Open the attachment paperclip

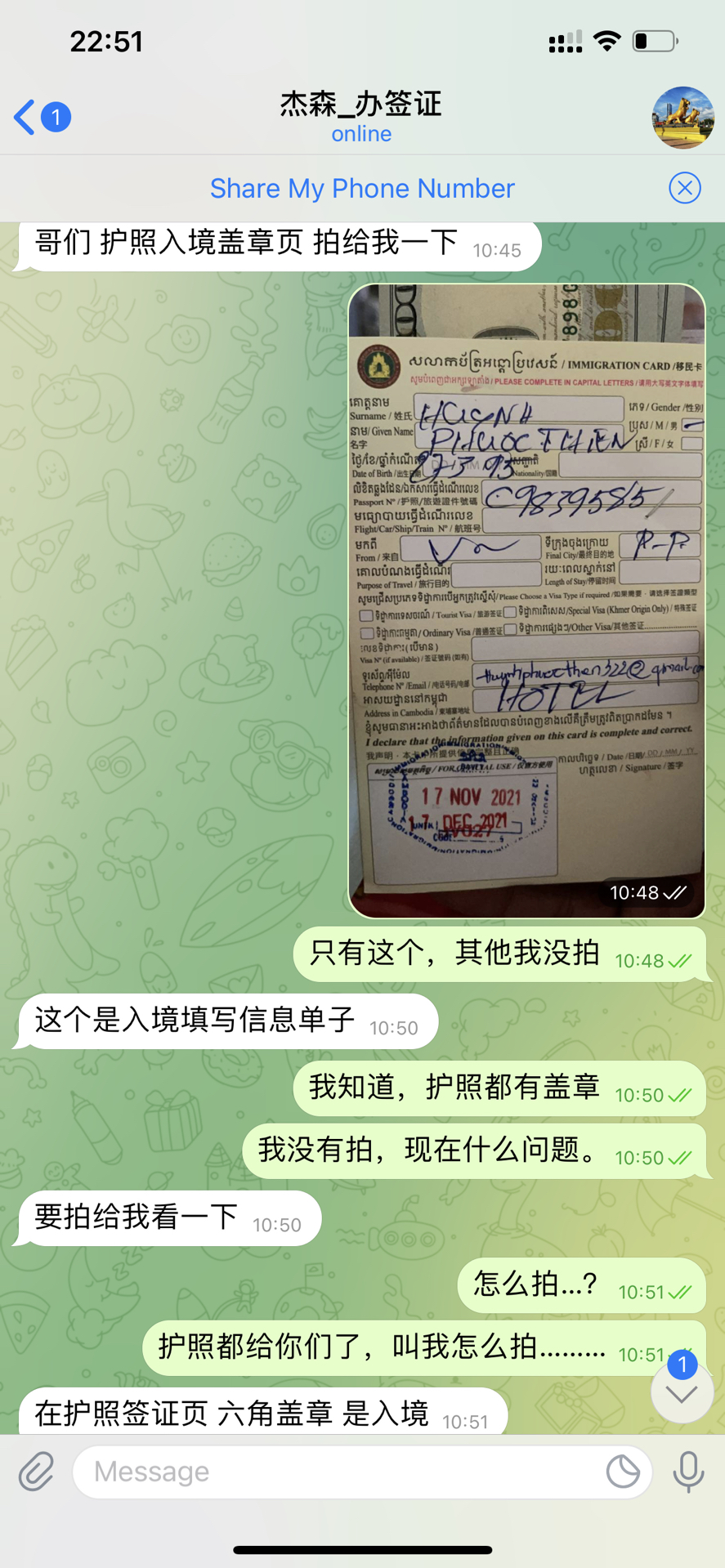click(x=36, y=1472)
